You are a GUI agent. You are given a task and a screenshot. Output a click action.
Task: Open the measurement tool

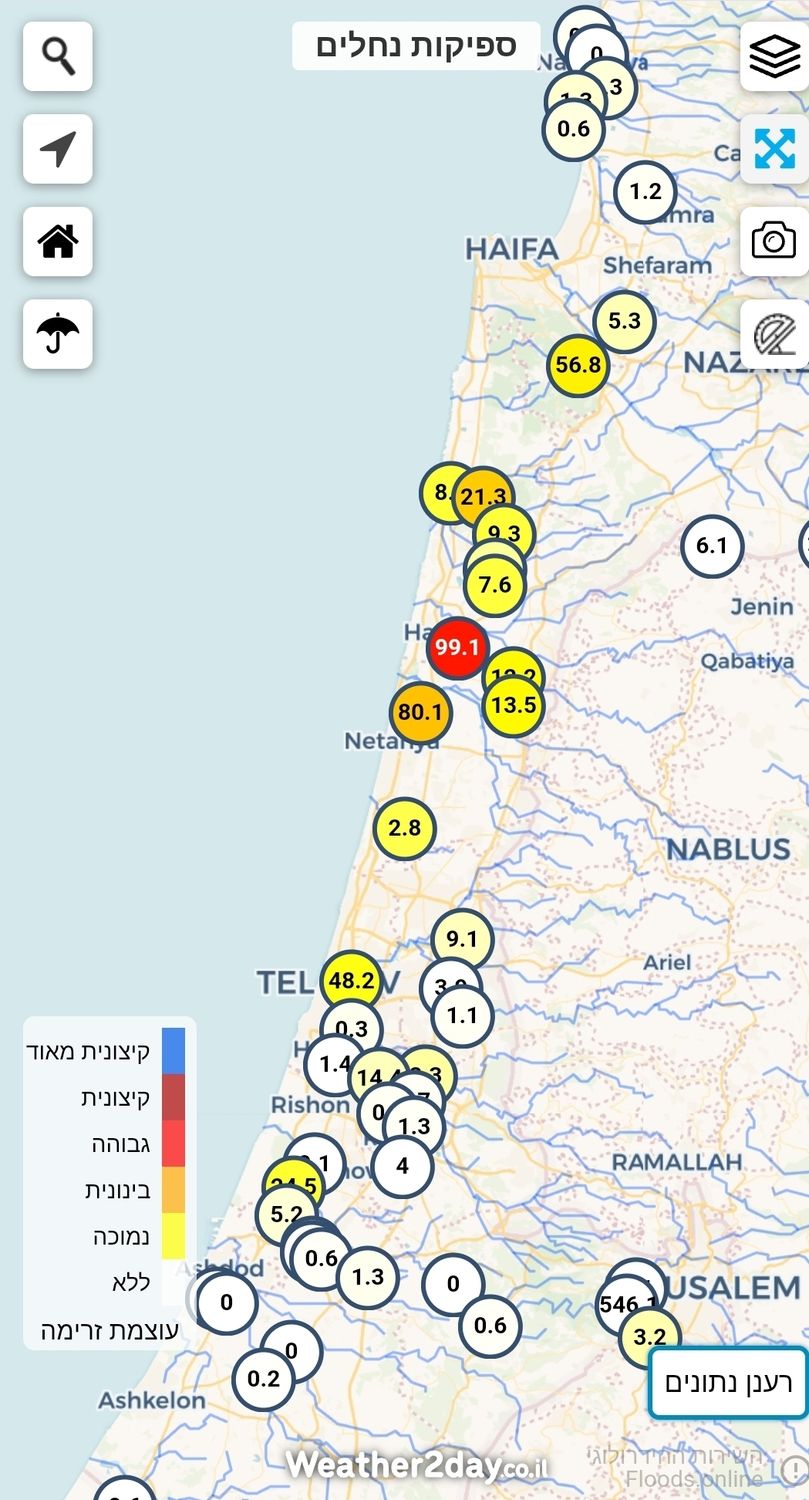click(776, 334)
